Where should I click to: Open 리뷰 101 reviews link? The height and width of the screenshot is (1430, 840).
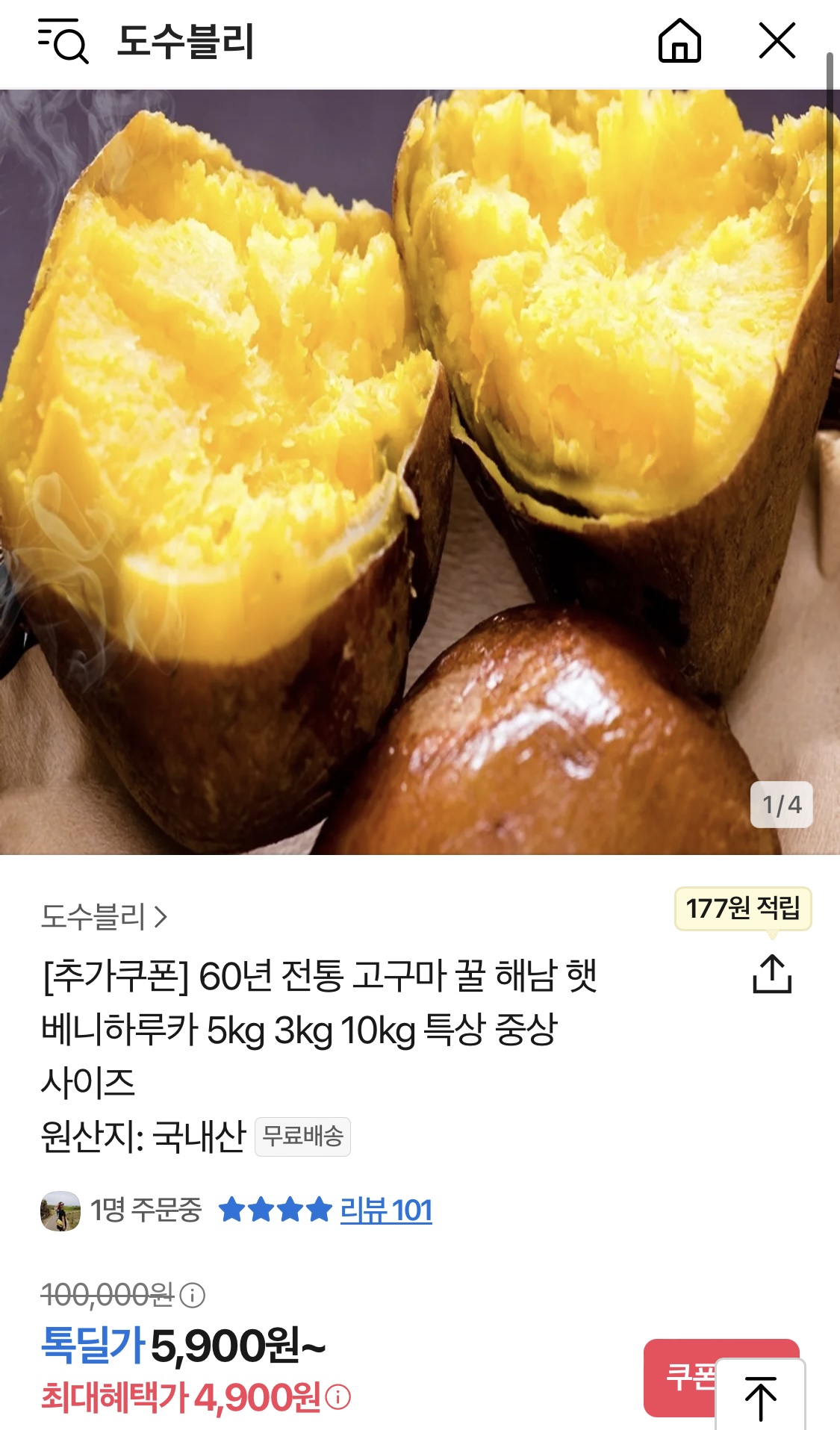[386, 1210]
